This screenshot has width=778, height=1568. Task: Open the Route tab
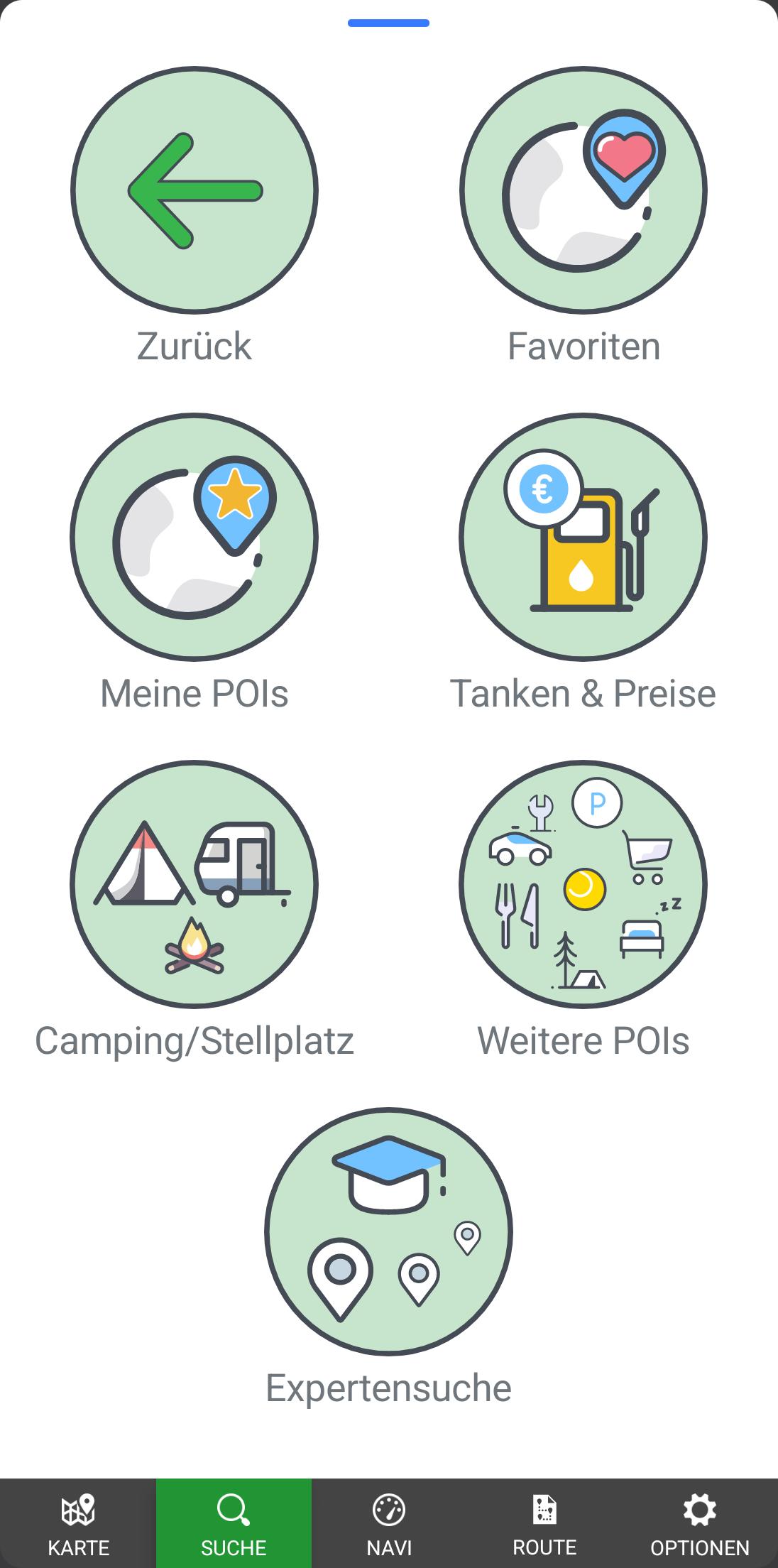pos(544,1523)
